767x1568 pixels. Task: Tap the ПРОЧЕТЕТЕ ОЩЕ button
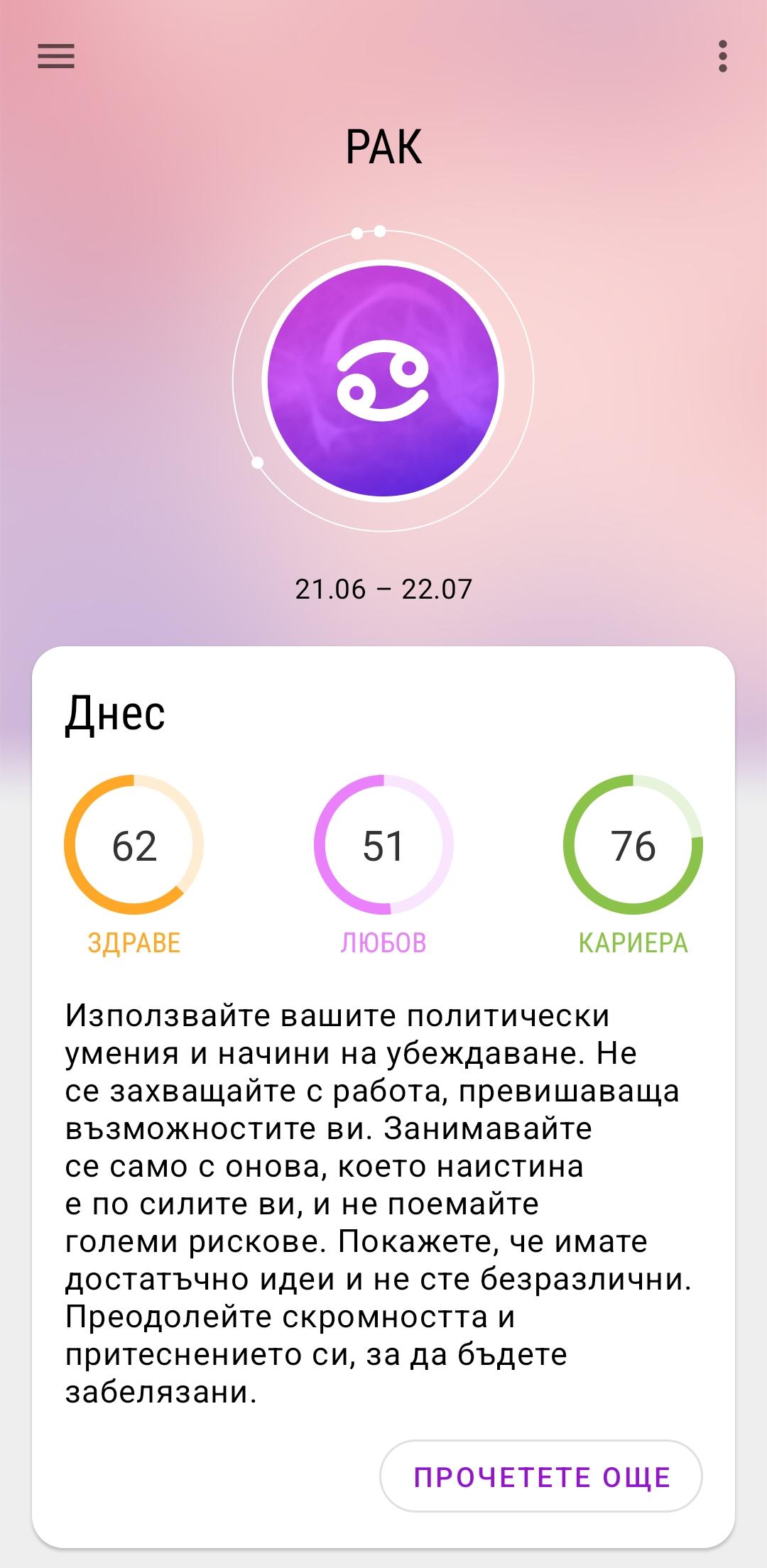tap(541, 1477)
